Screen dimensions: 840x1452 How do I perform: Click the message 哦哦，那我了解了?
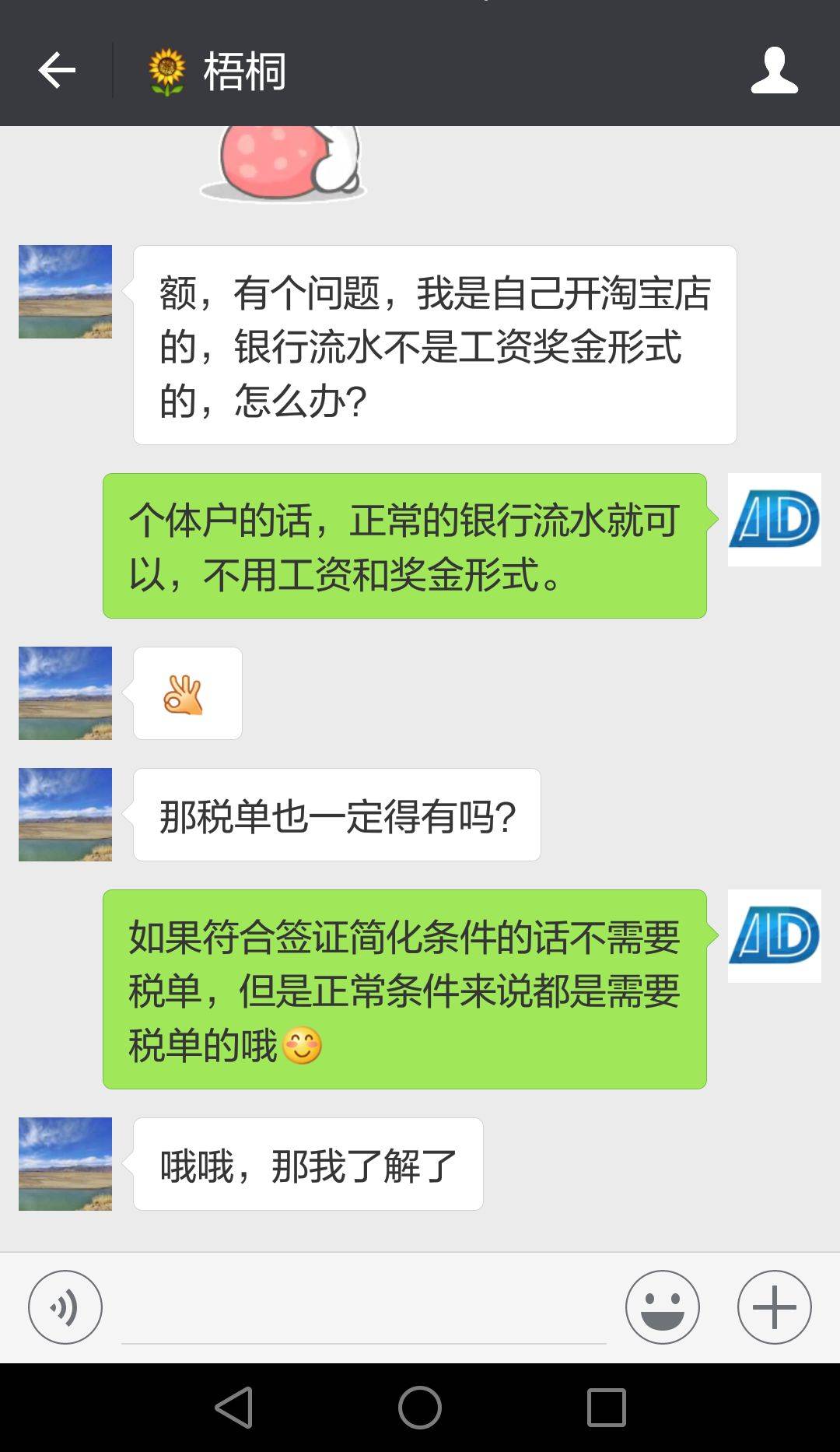click(x=309, y=1163)
